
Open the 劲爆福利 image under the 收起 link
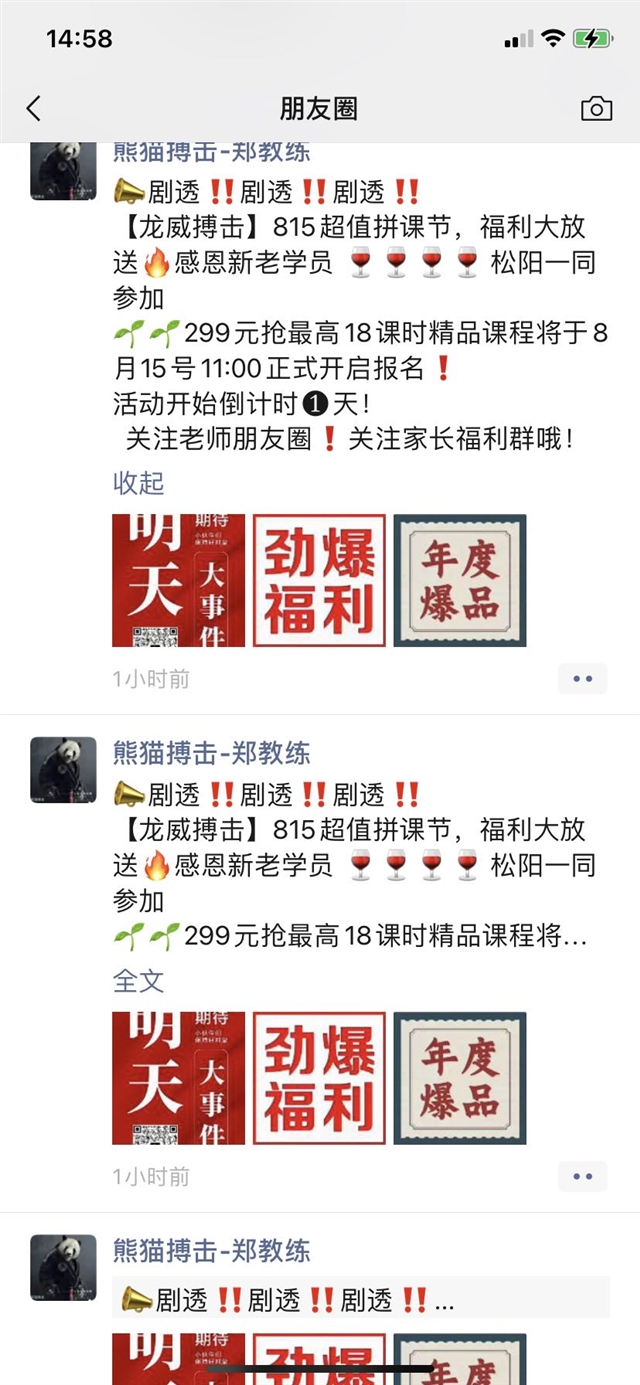(x=319, y=580)
